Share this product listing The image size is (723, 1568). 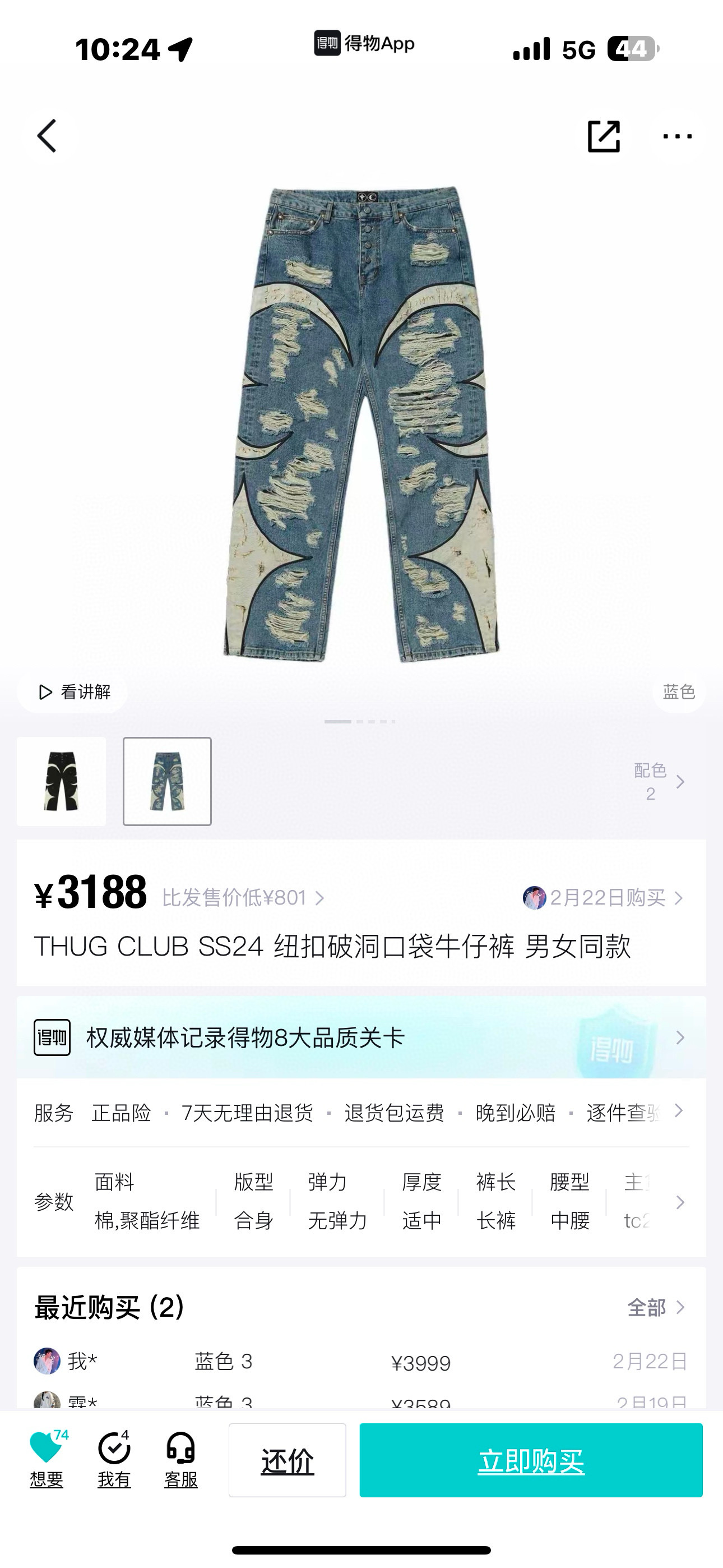(603, 136)
